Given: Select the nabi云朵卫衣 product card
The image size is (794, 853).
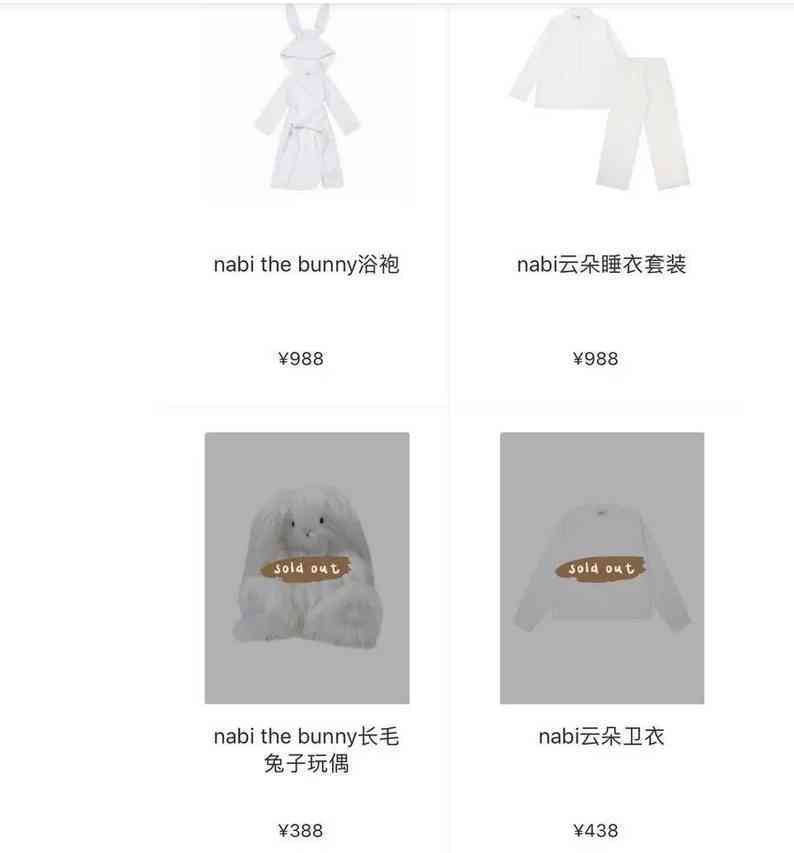Looking at the screenshot, I should tap(601, 567).
